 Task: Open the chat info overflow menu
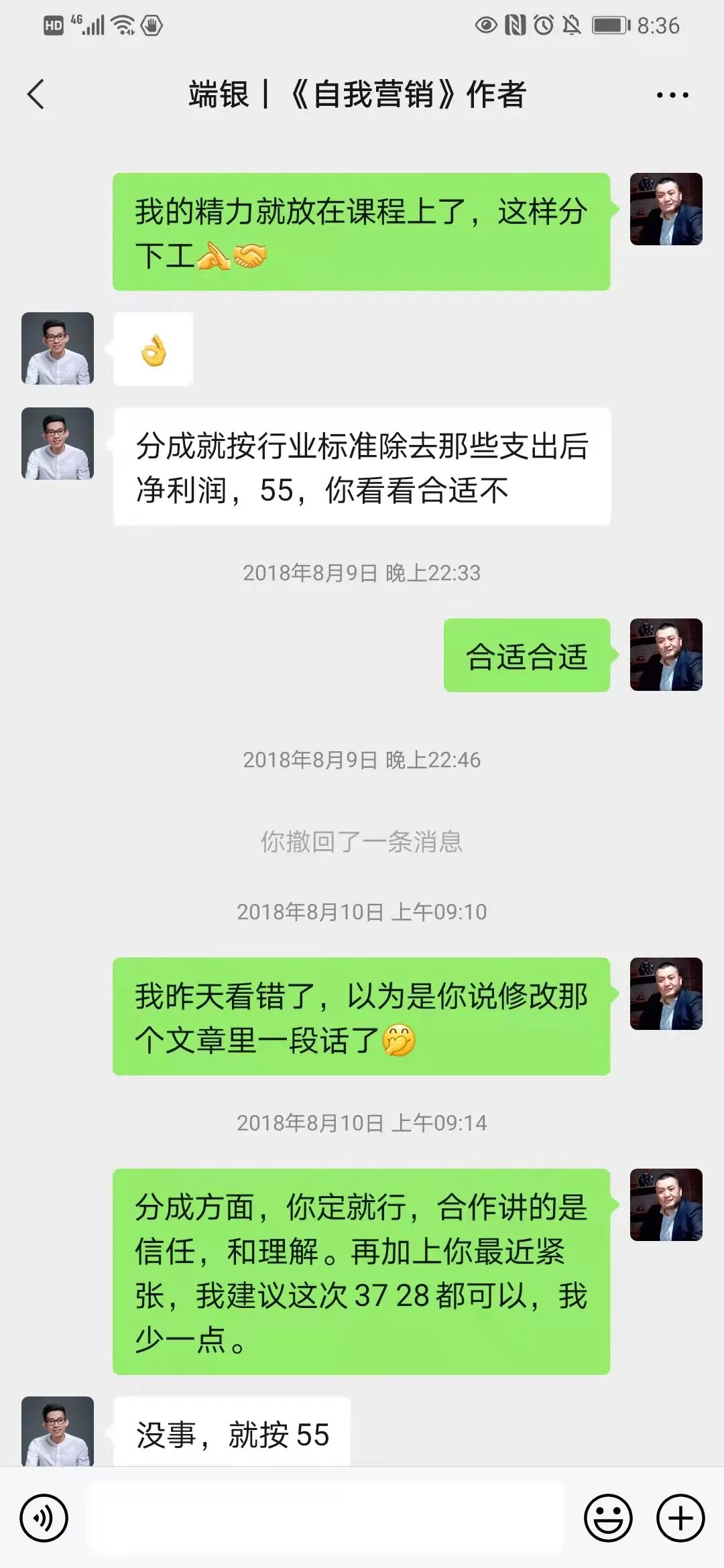[672, 95]
